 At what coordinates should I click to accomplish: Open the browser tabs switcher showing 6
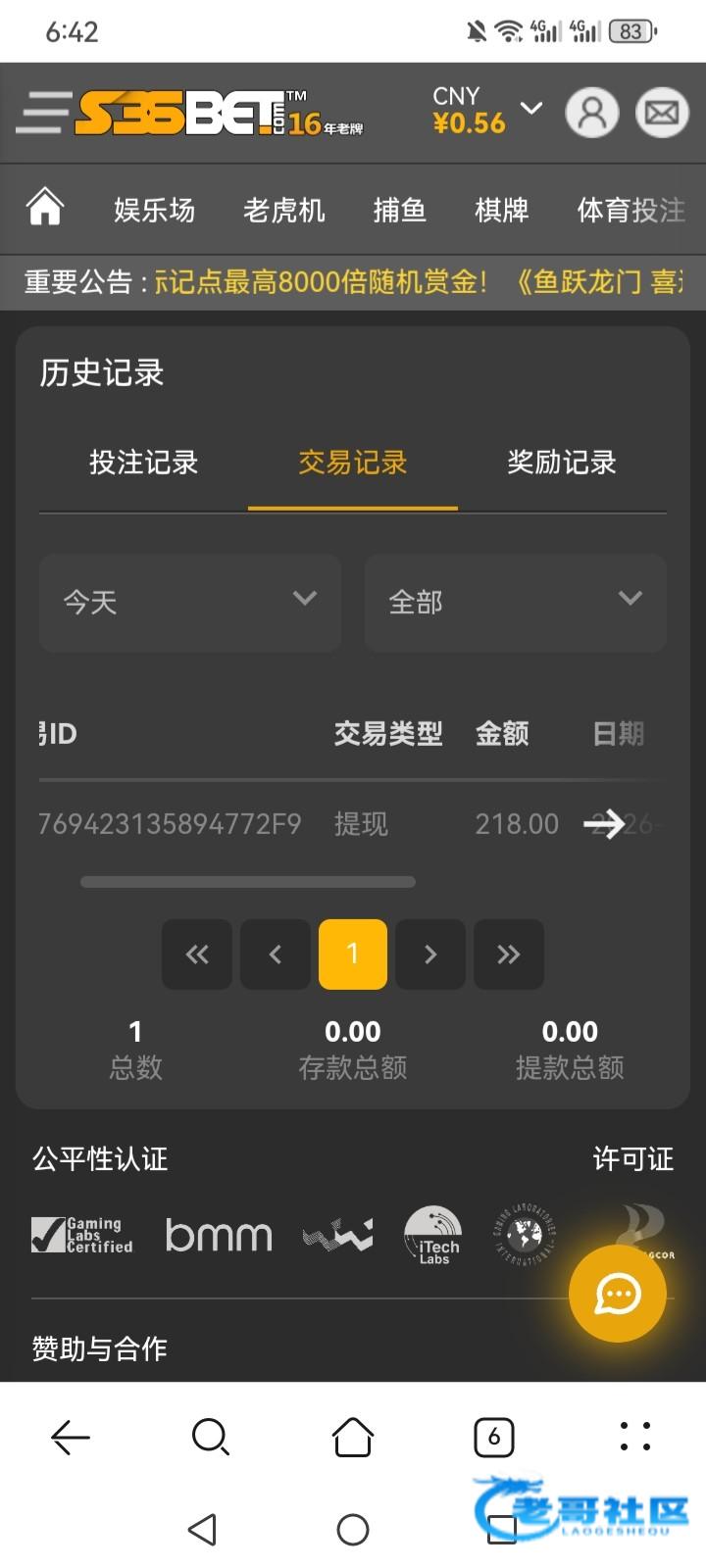[494, 1438]
